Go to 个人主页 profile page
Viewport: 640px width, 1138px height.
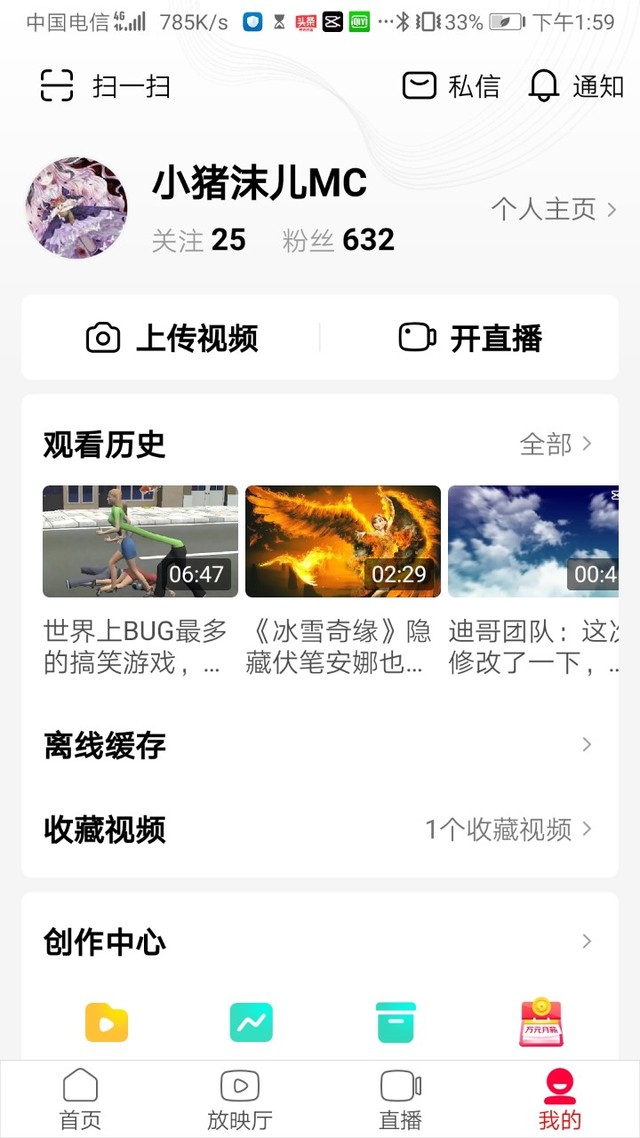point(554,209)
